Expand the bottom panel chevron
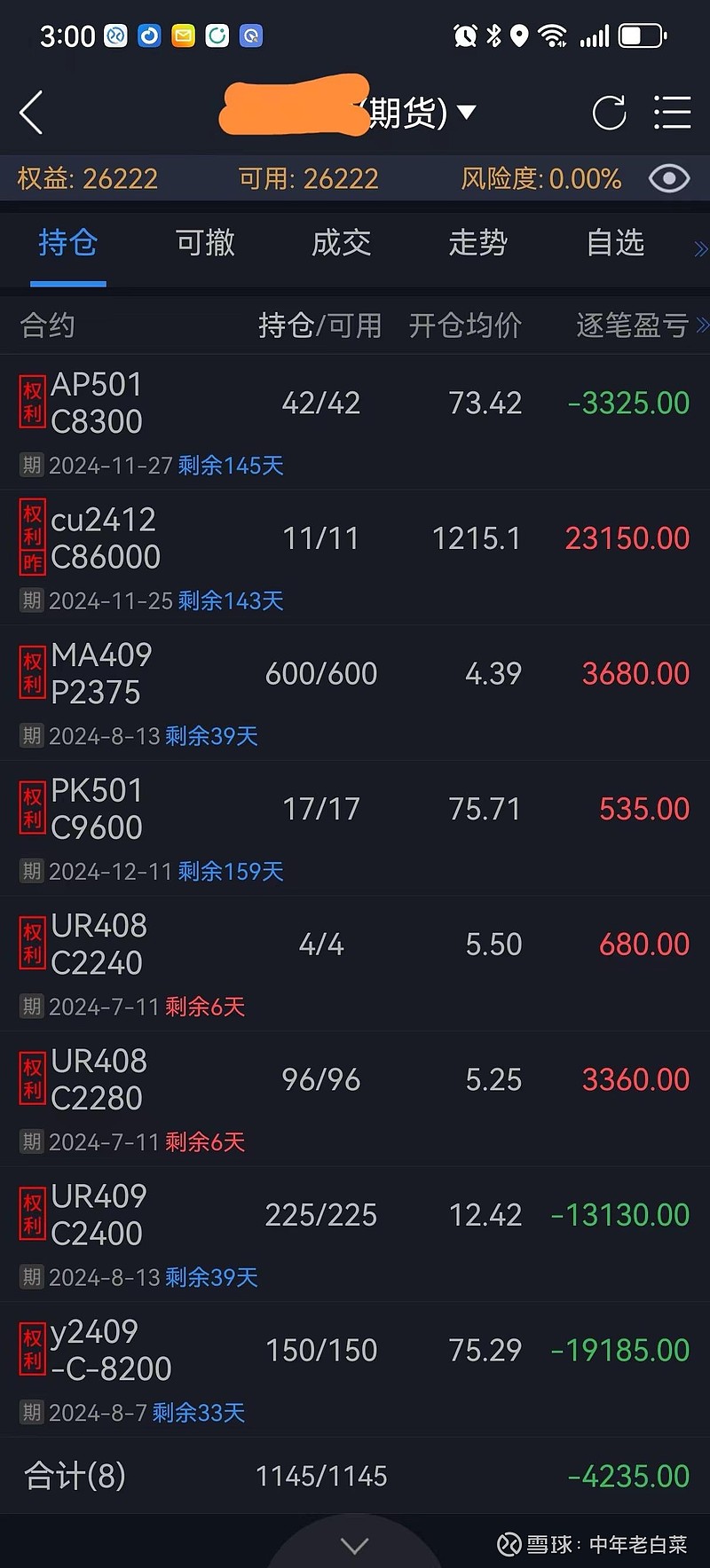The image size is (710, 1568). click(355, 1546)
